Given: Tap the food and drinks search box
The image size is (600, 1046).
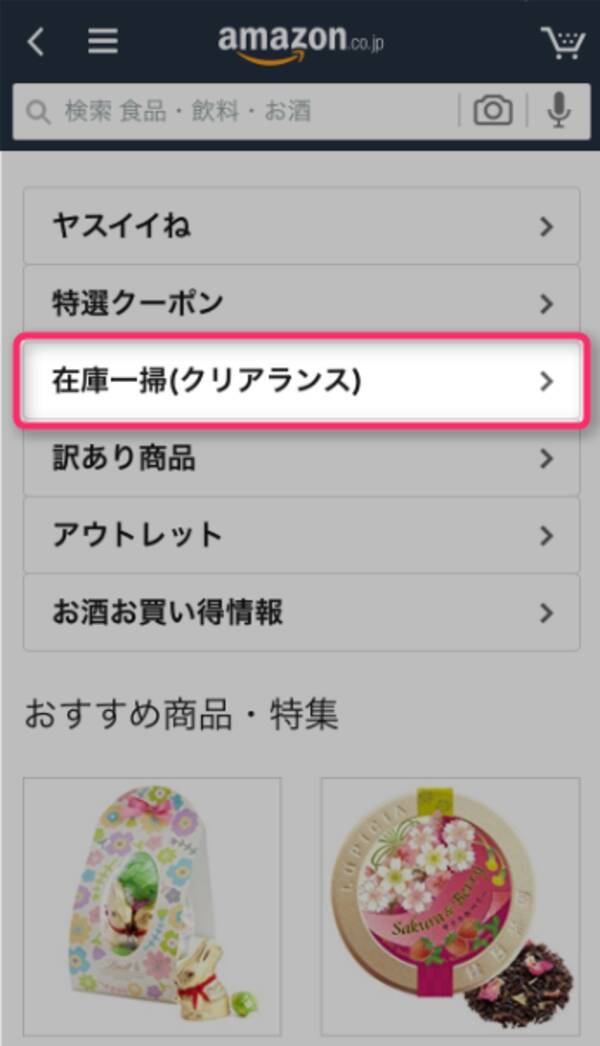Looking at the screenshot, I should 235,111.
